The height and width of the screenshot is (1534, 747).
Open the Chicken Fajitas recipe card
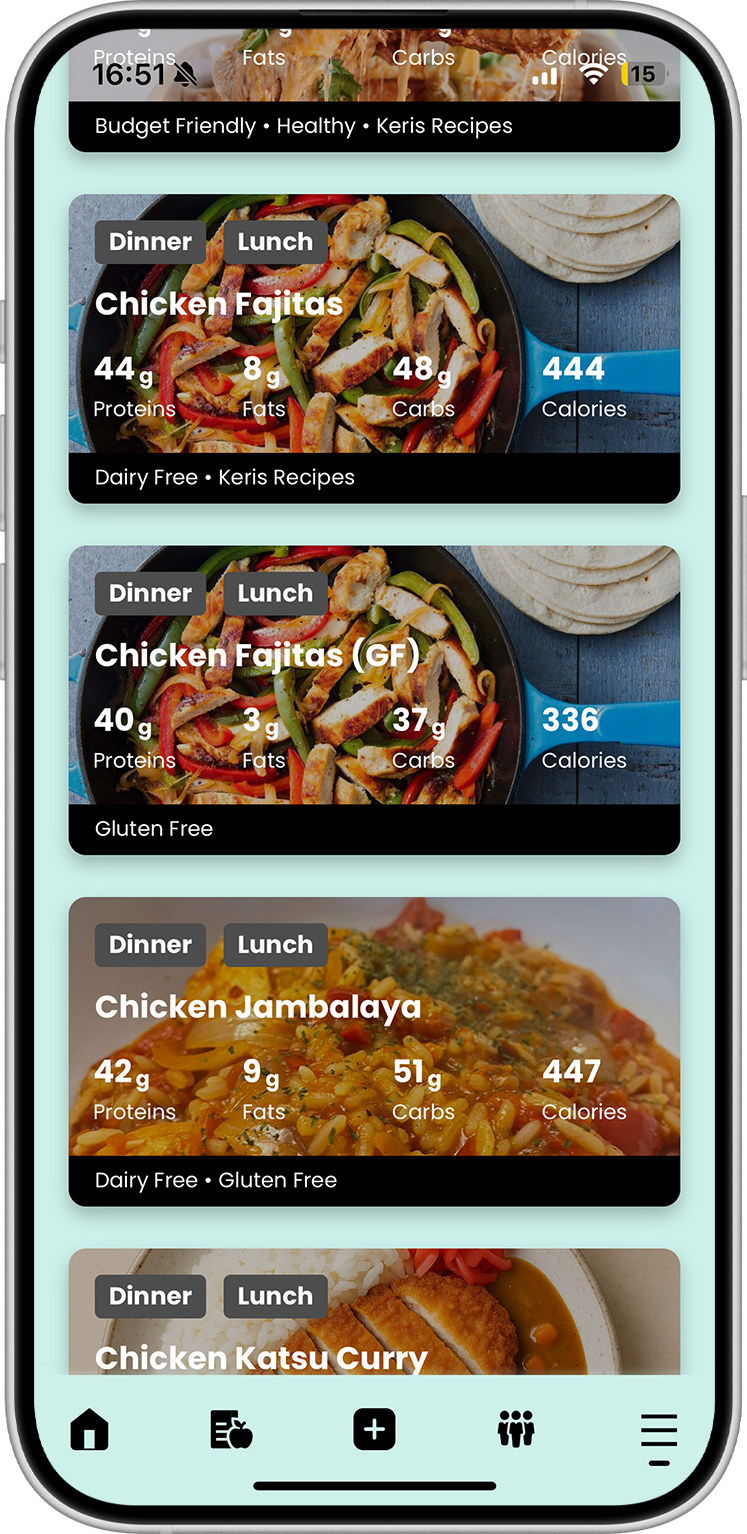(373, 348)
